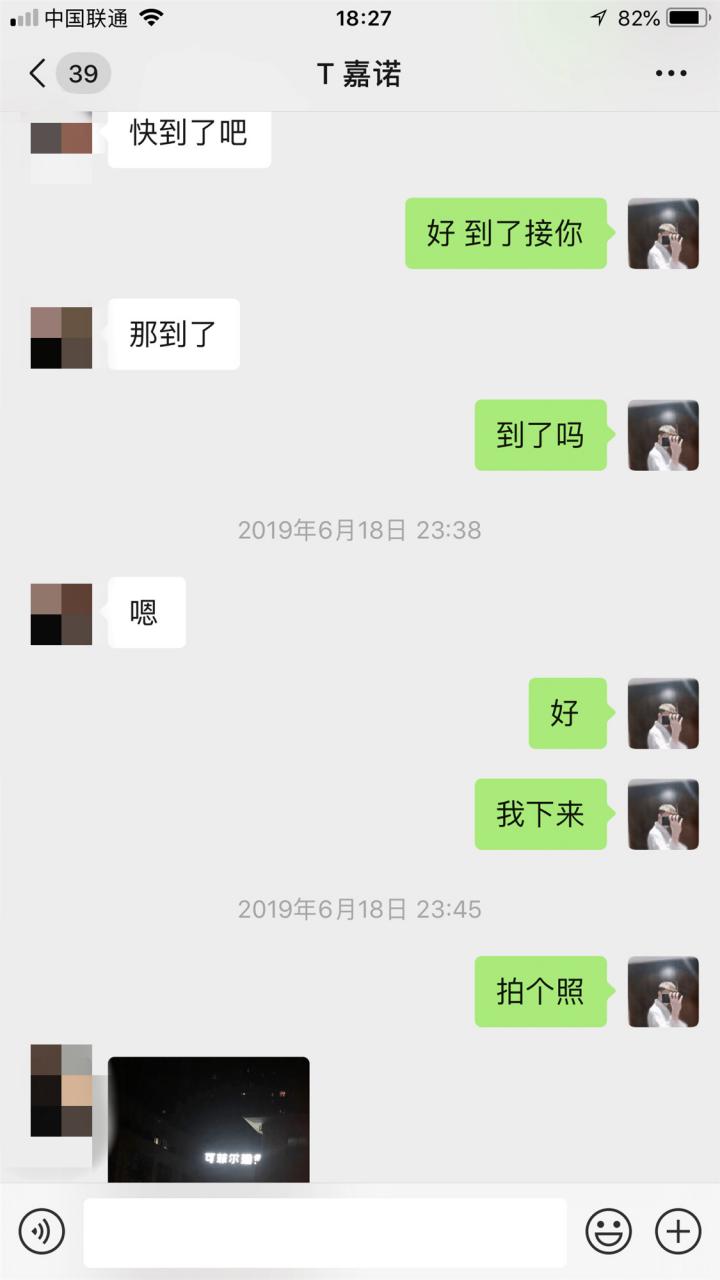The image size is (720, 1280).
Task: Open the chat options via three-dot icon
Action: click(671, 73)
